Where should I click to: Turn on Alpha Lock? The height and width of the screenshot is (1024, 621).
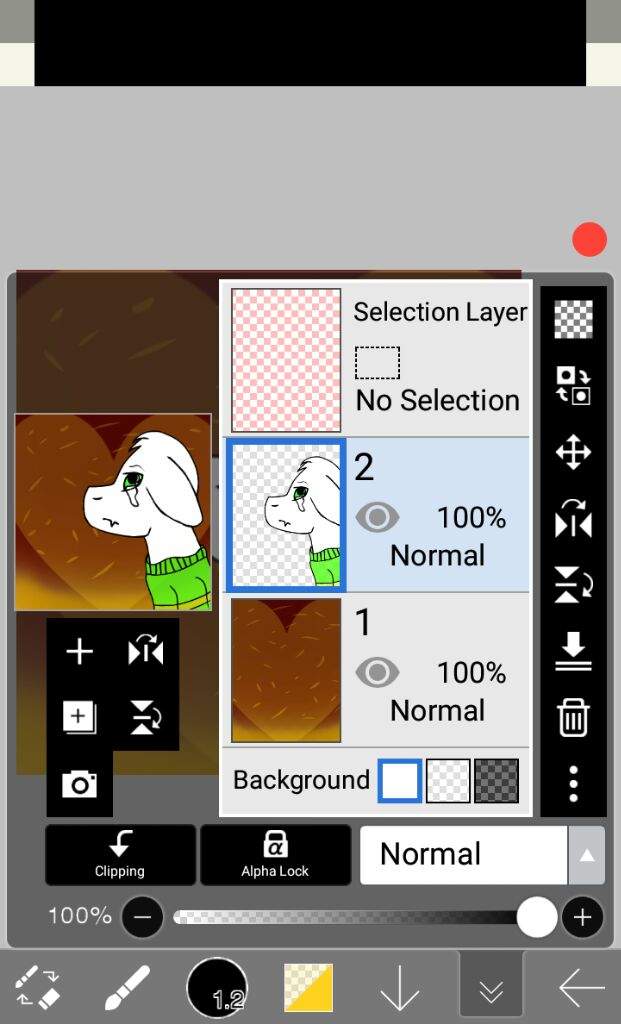275,855
